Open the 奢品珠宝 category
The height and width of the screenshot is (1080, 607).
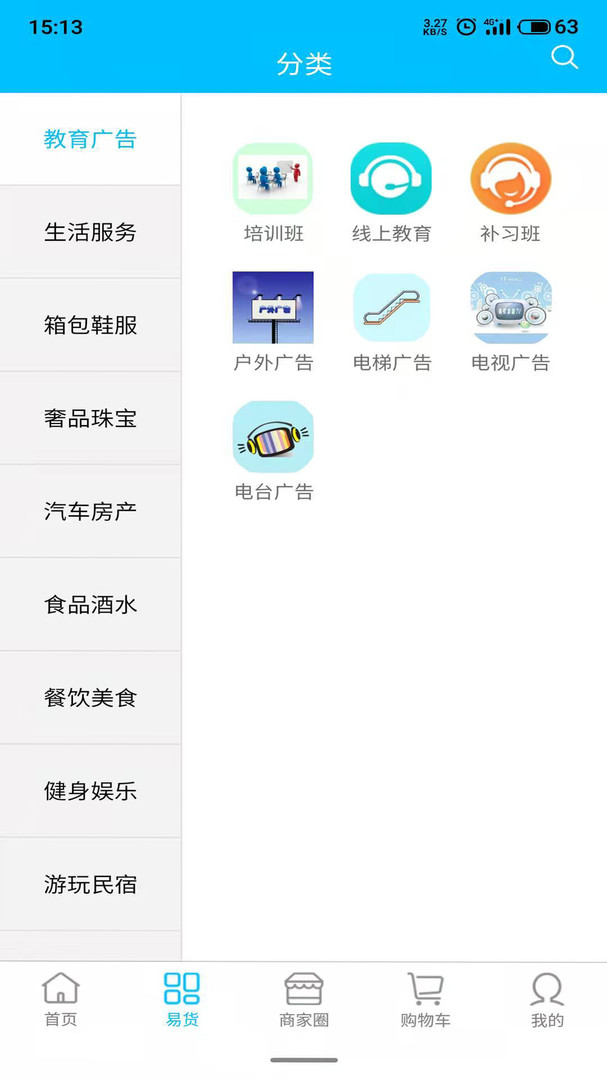point(90,418)
